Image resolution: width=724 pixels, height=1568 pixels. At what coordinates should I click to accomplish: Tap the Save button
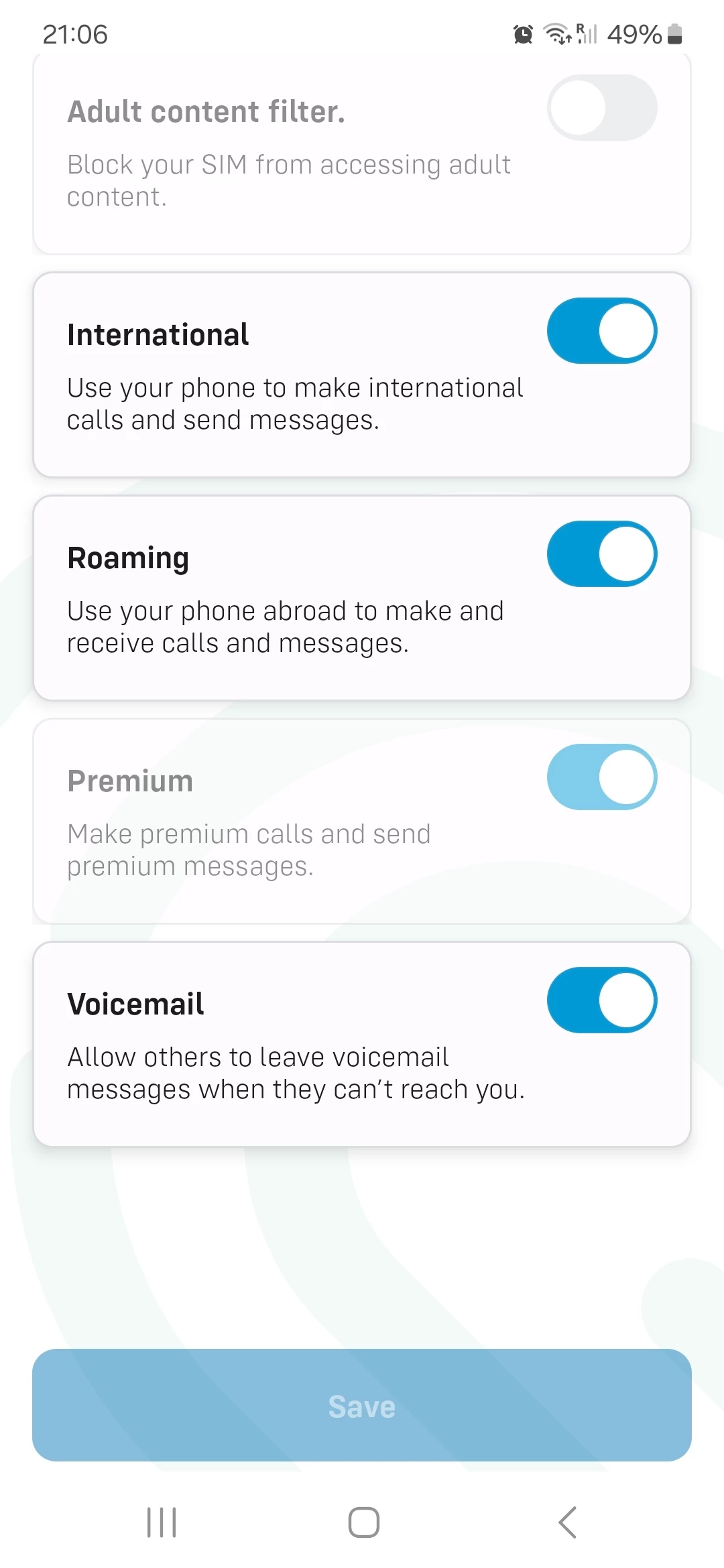tap(362, 1405)
